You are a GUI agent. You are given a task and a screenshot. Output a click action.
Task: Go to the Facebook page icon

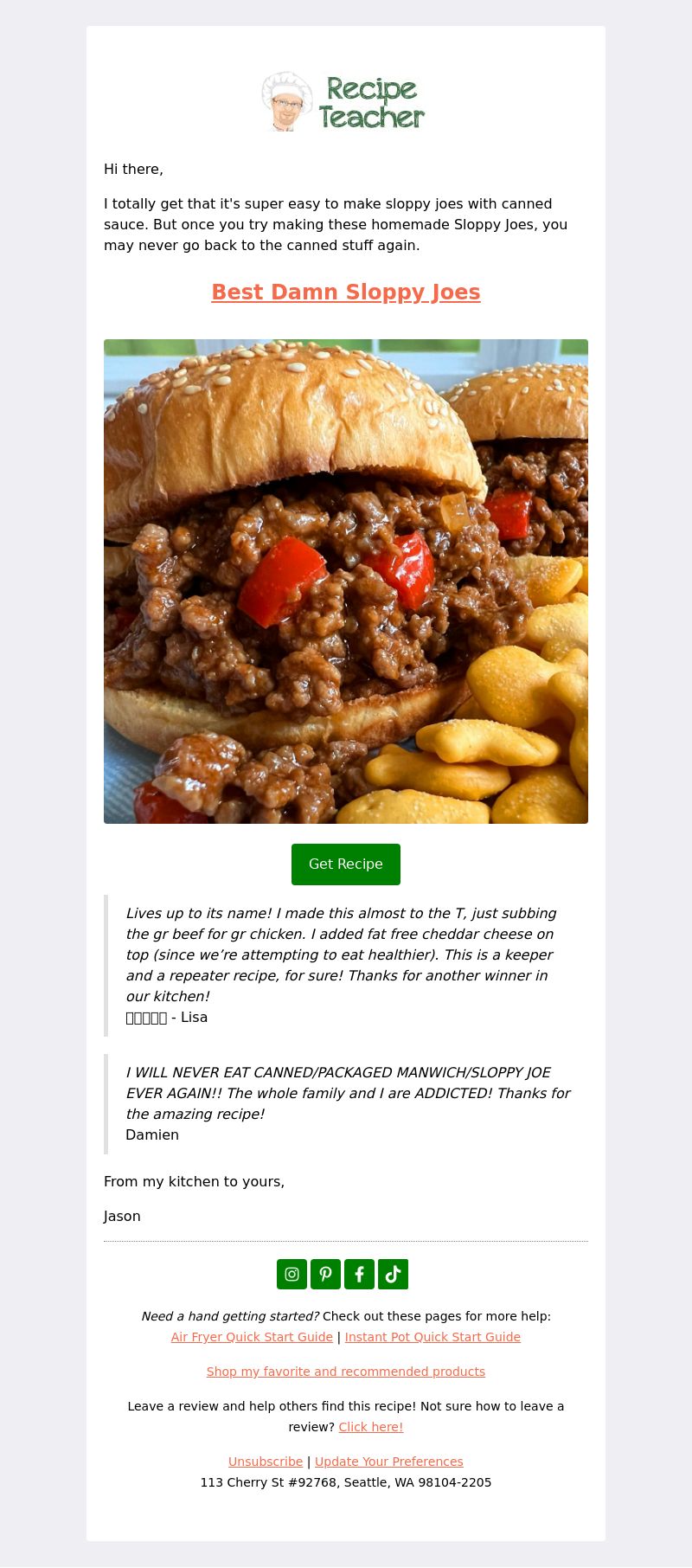(360, 1275)
